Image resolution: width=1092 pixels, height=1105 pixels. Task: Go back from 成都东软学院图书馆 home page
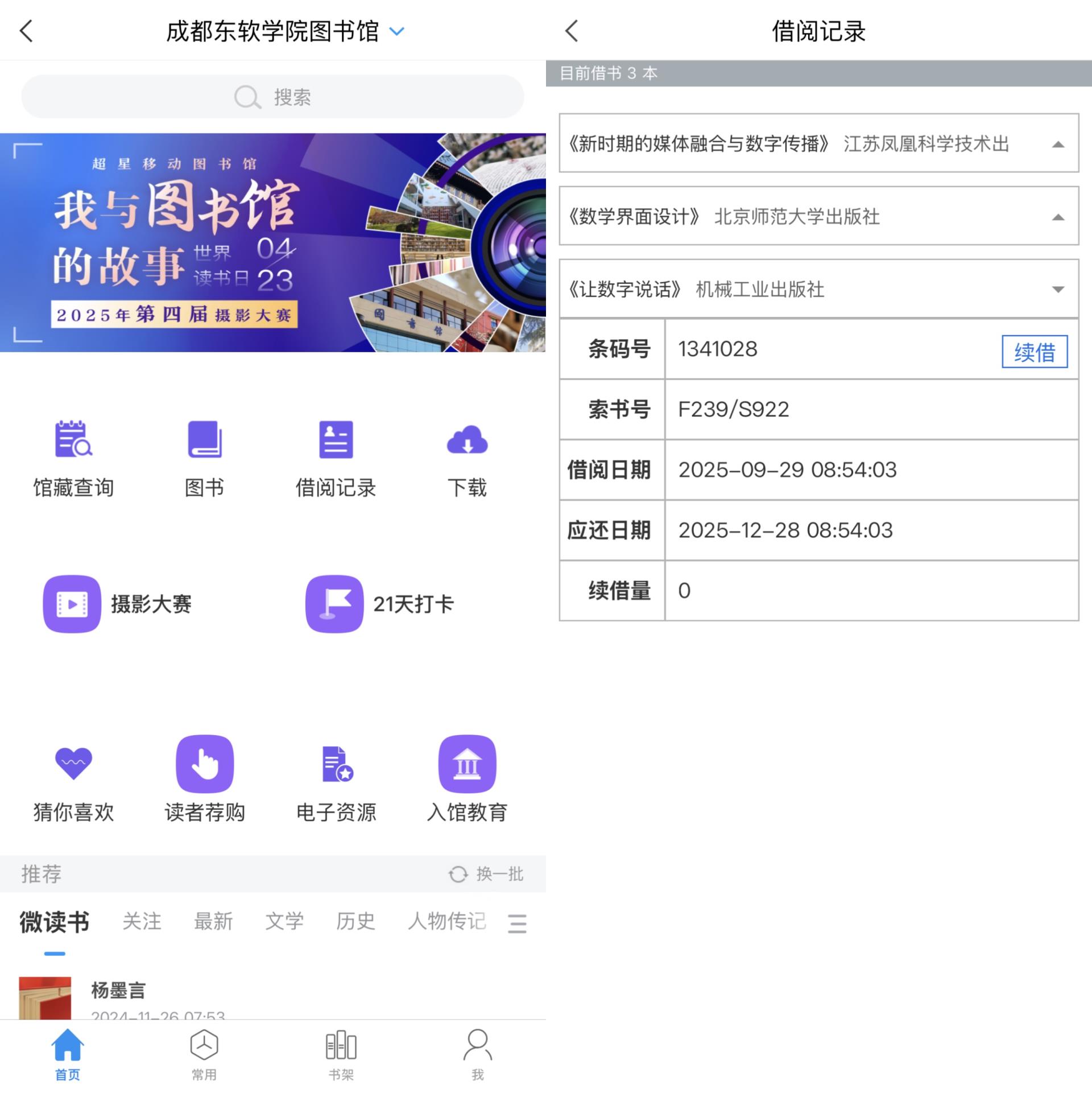coord(26,31)
